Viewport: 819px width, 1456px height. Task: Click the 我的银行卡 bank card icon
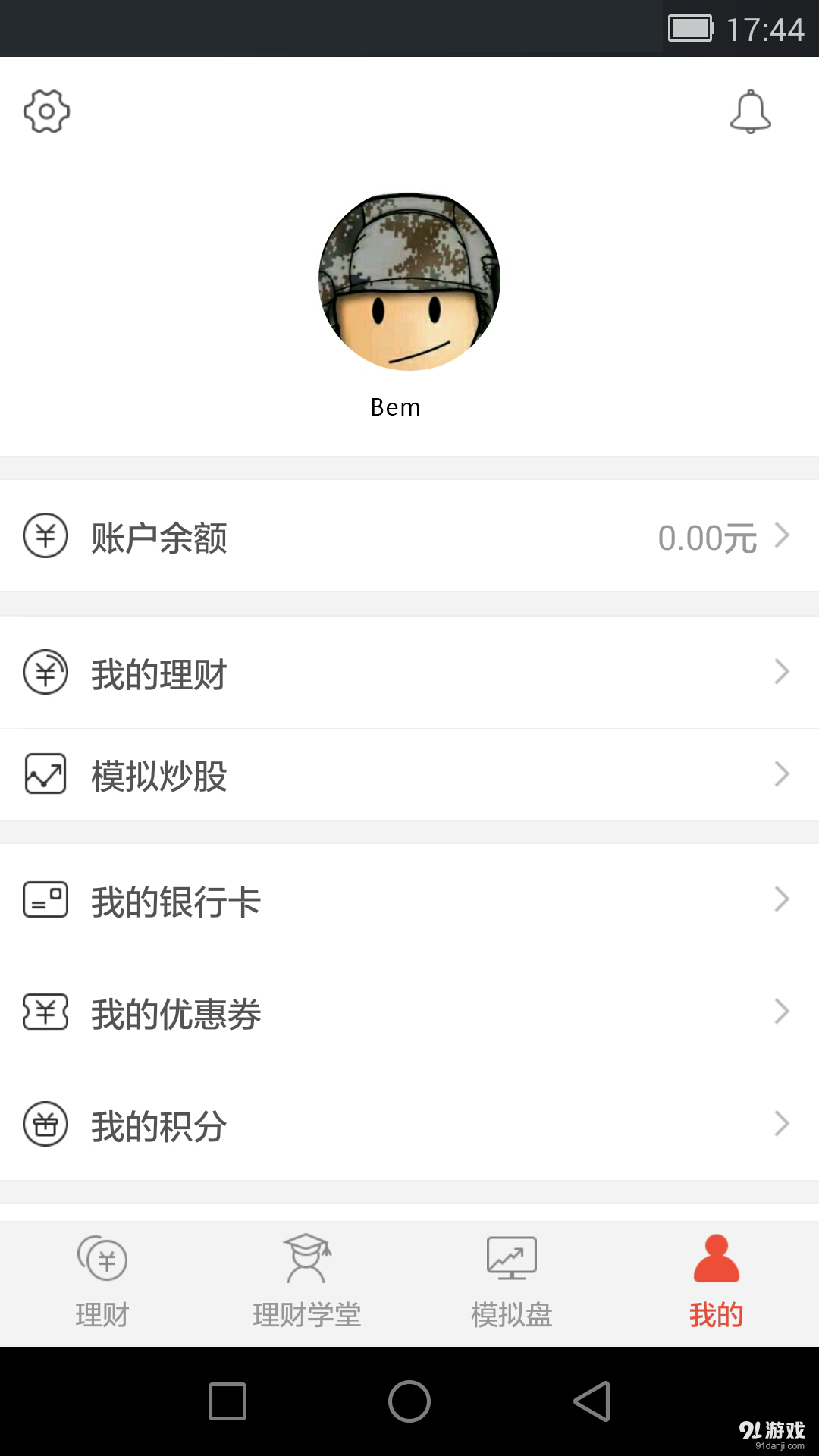45,900
